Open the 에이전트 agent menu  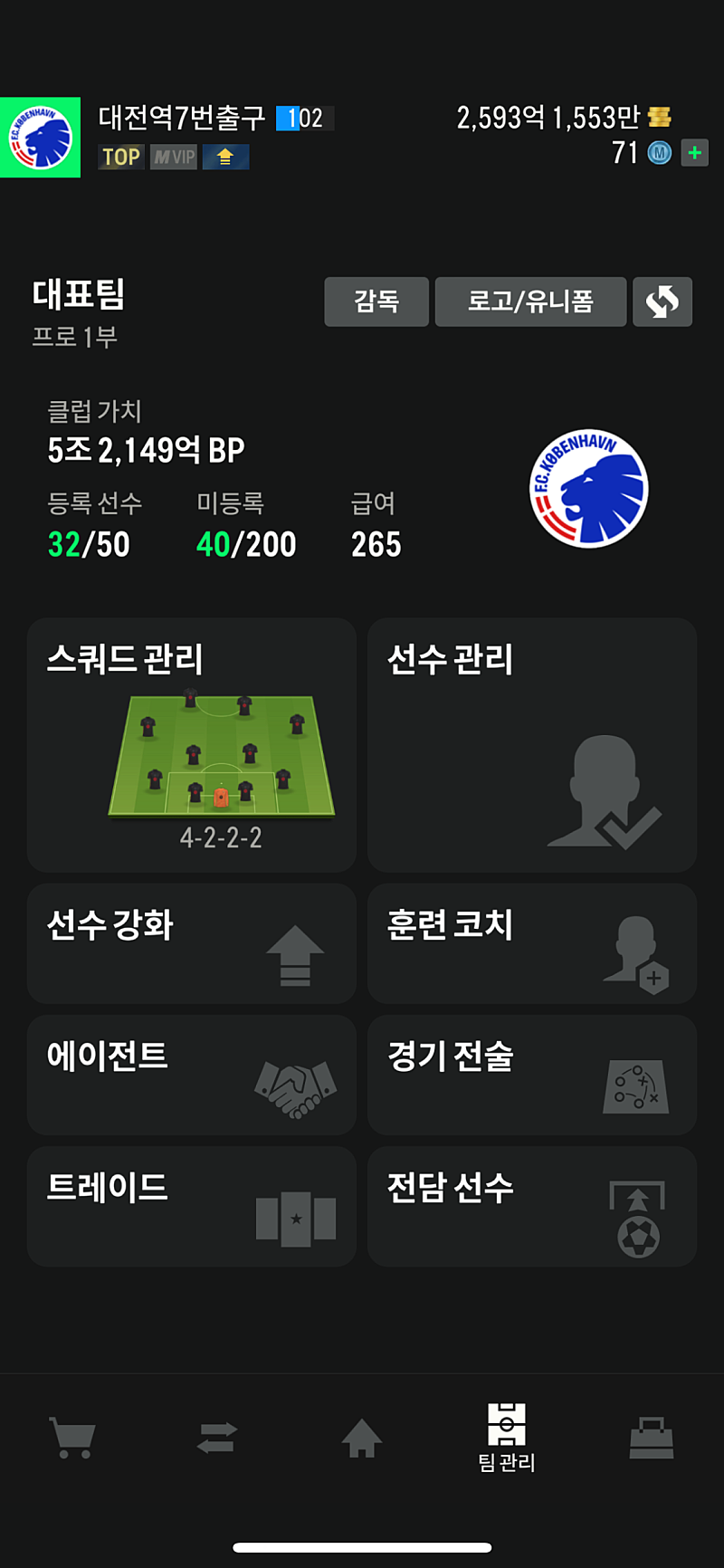tap(192, 1075)
